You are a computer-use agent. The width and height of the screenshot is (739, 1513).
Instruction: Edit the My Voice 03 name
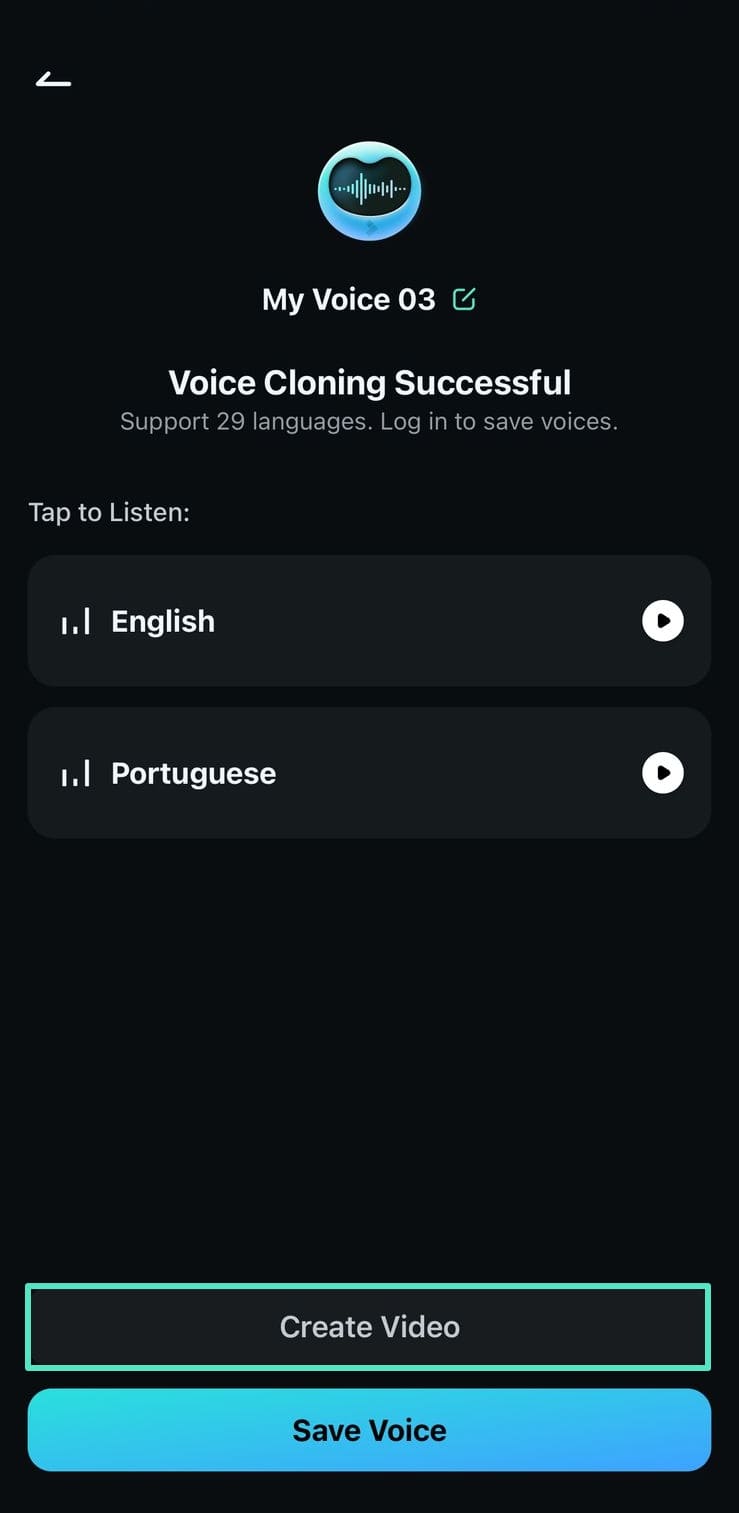pyautogui.click(x=464, y=299)
